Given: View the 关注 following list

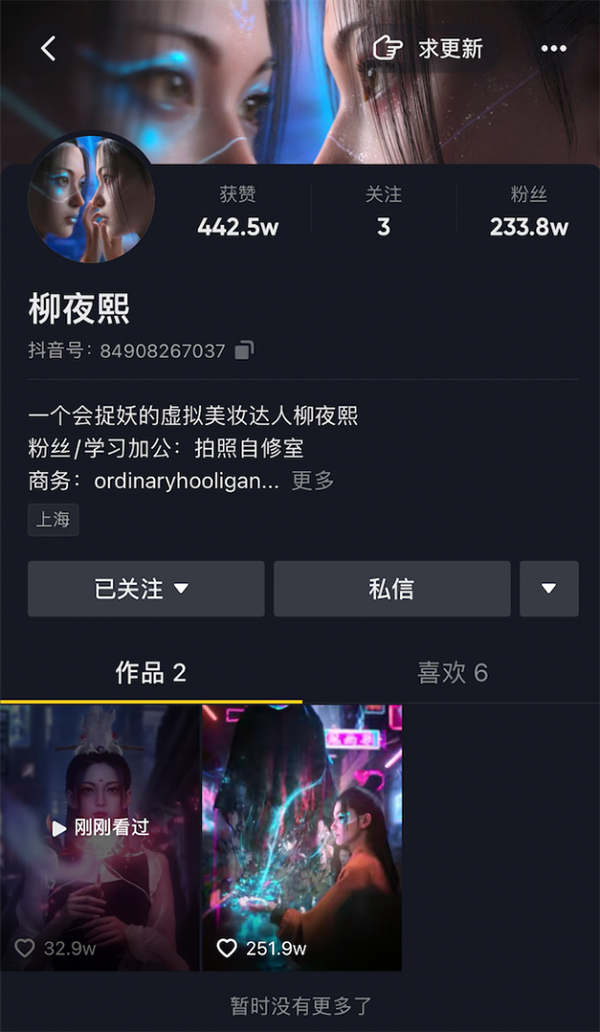Looking at the screenshot, I should click(383, 212).
